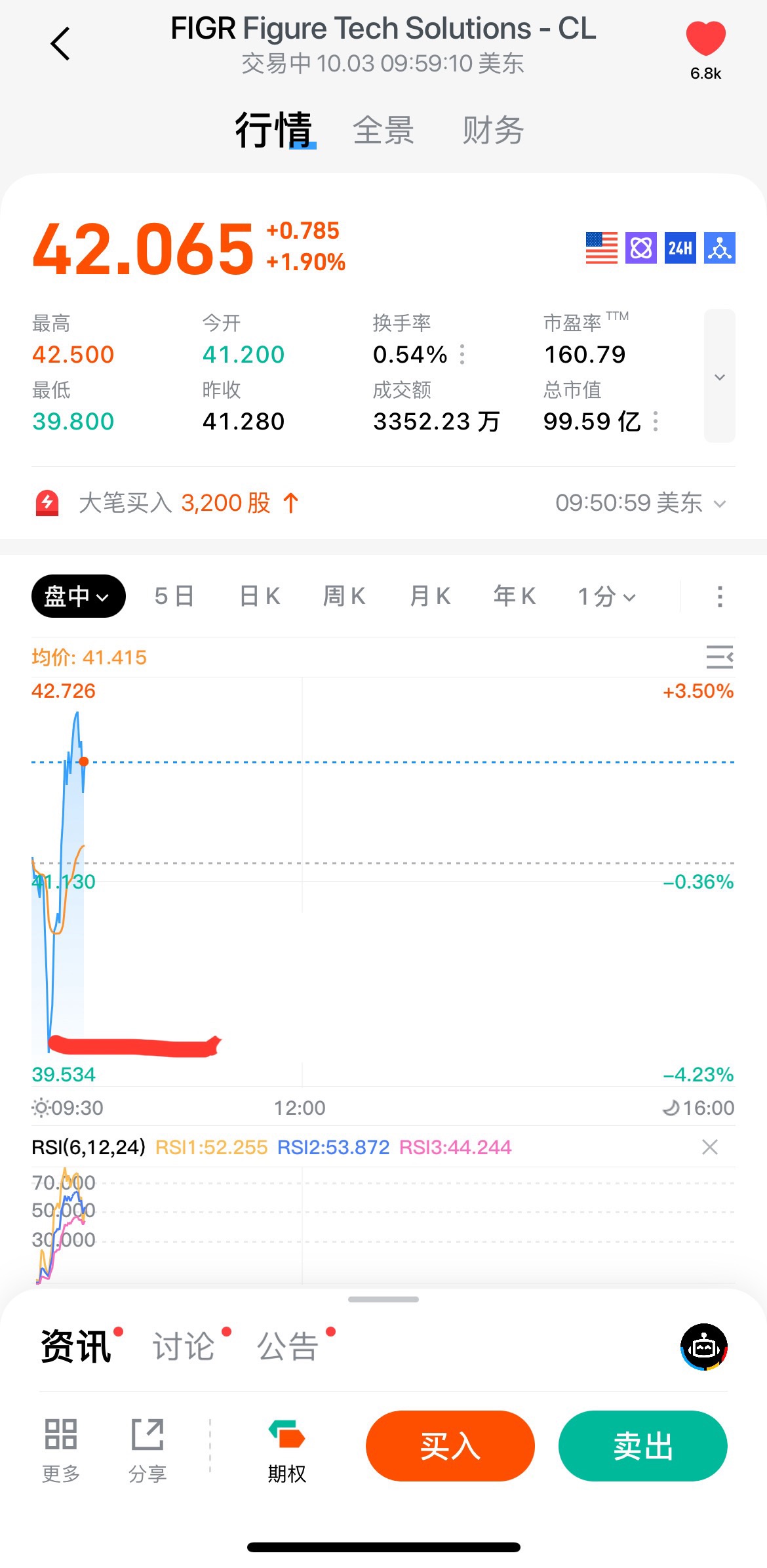767x1568 pixels.
Task: Tap the green 卖出 sell button
Action: click(x=642, y=1445)
